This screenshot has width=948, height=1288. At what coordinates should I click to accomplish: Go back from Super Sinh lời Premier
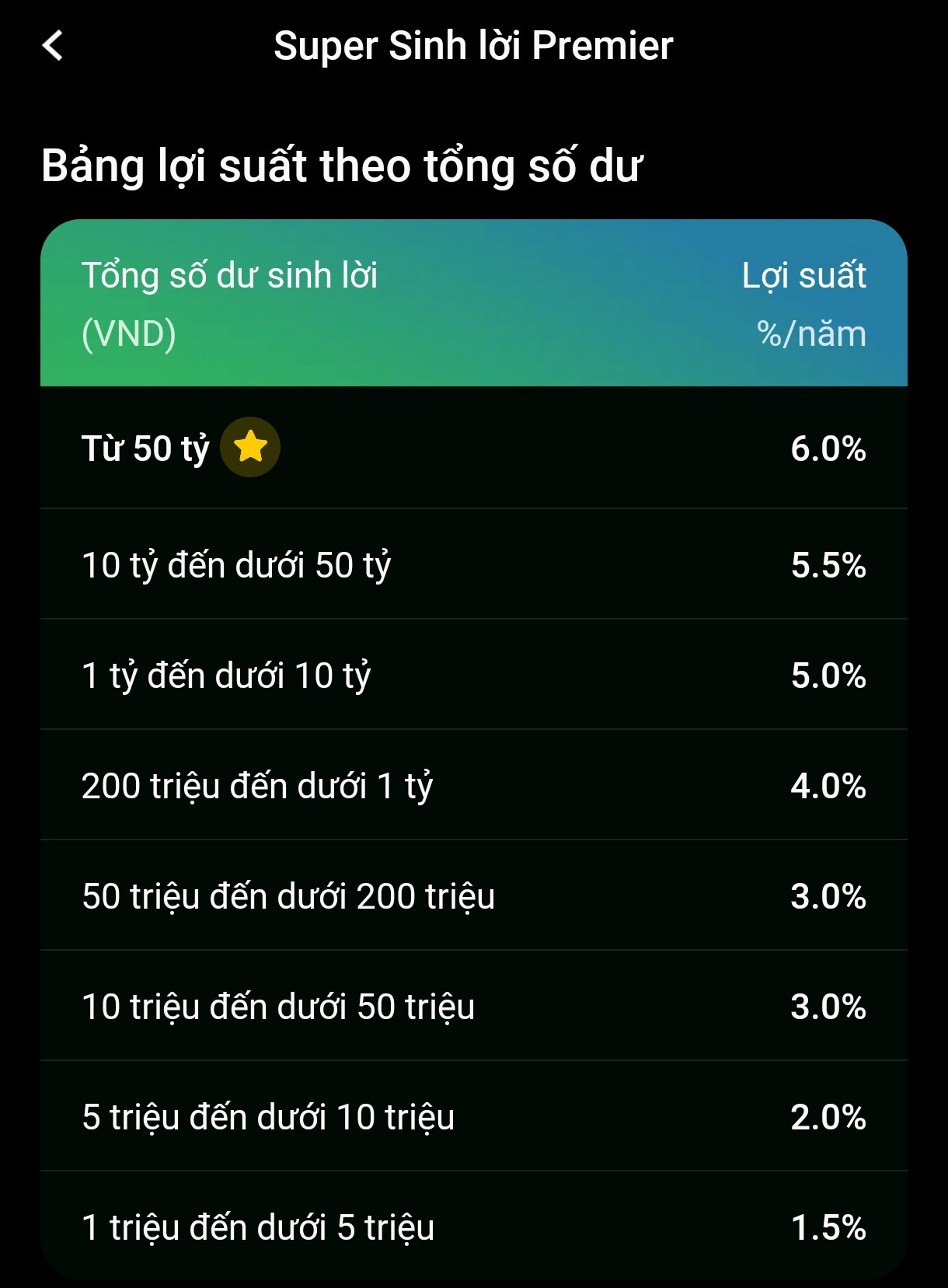pos(52,46)
